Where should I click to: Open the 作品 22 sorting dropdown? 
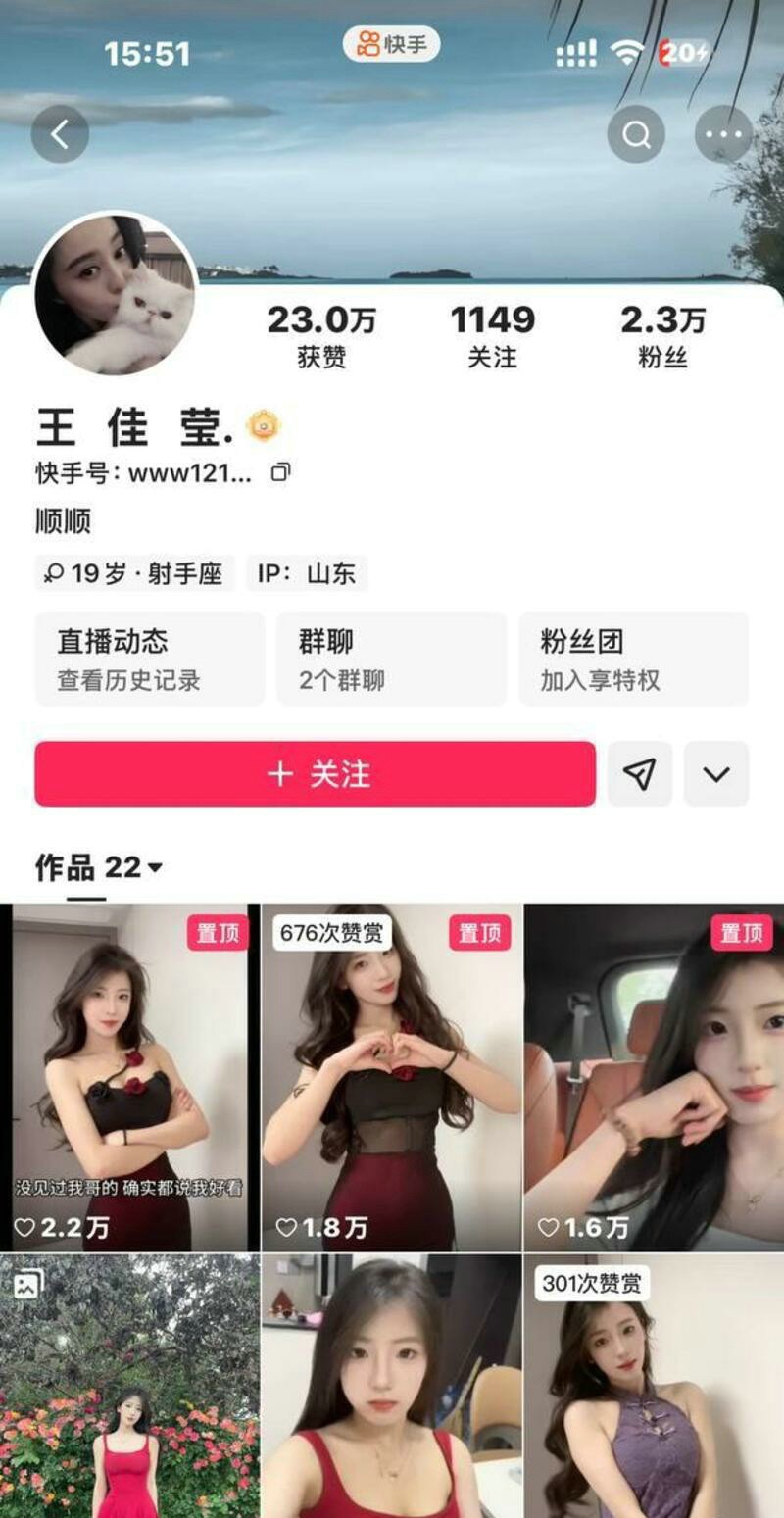(x=99, y=867)
